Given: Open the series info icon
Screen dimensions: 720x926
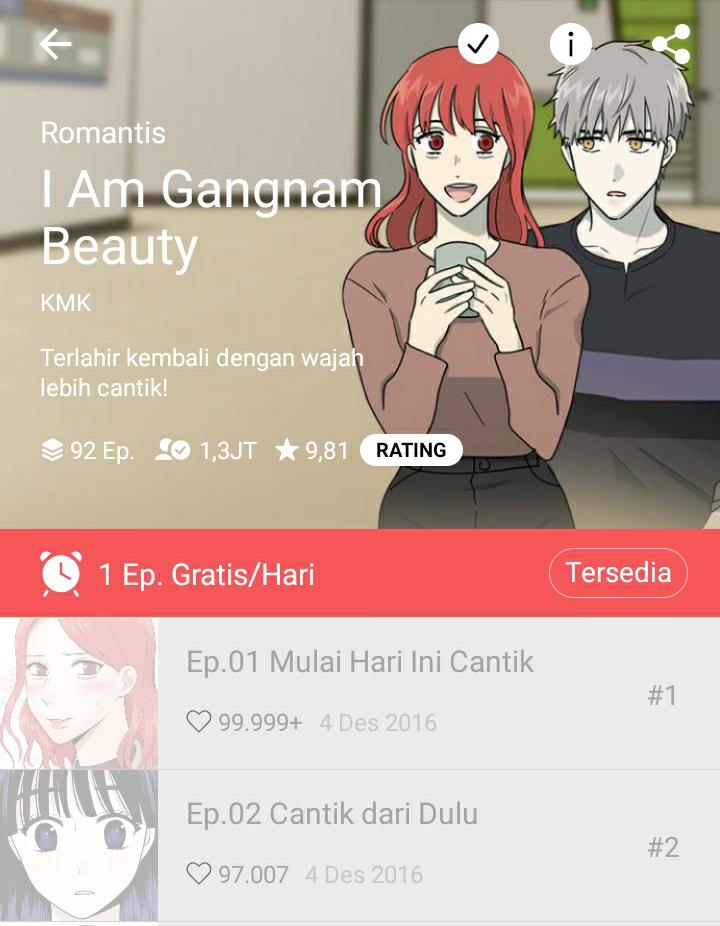Looking at the screenshot, I should [x=571, y=44].
